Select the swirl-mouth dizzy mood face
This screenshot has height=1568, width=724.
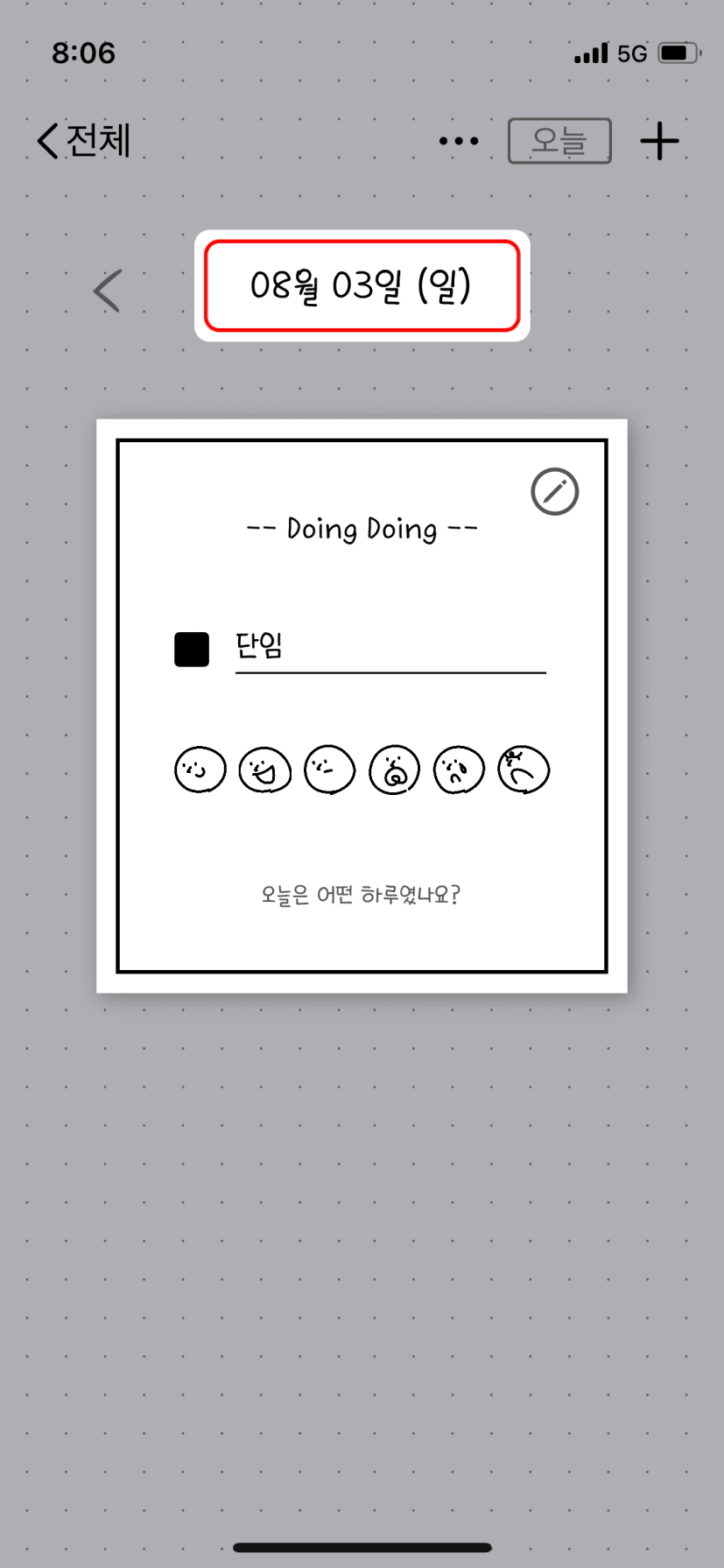394,770
